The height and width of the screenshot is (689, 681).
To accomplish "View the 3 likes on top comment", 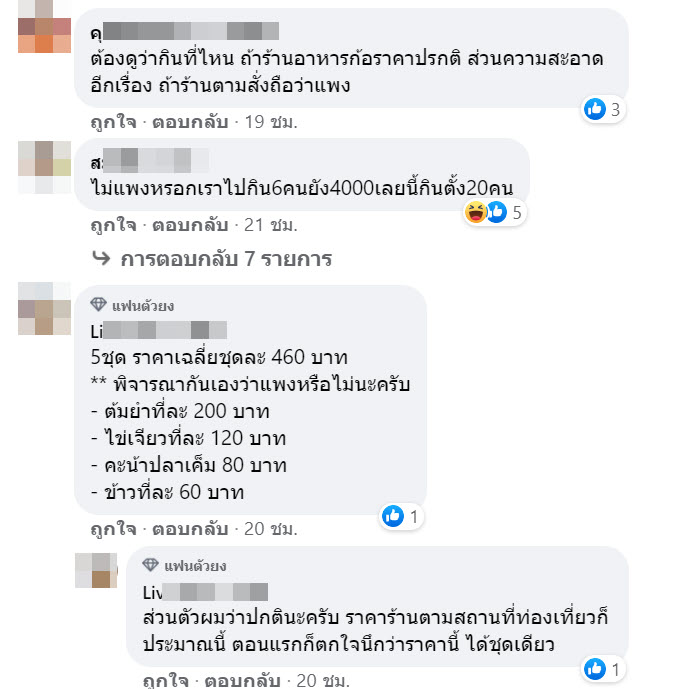I will (604, 110).
